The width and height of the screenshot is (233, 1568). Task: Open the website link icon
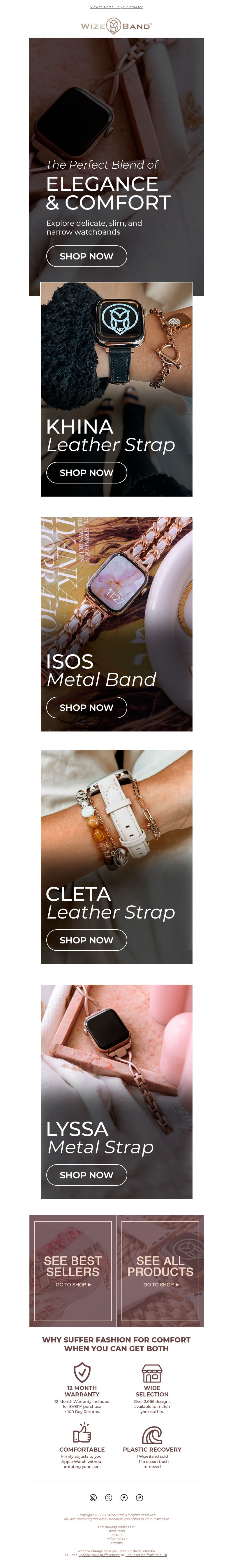[139, 1497]
